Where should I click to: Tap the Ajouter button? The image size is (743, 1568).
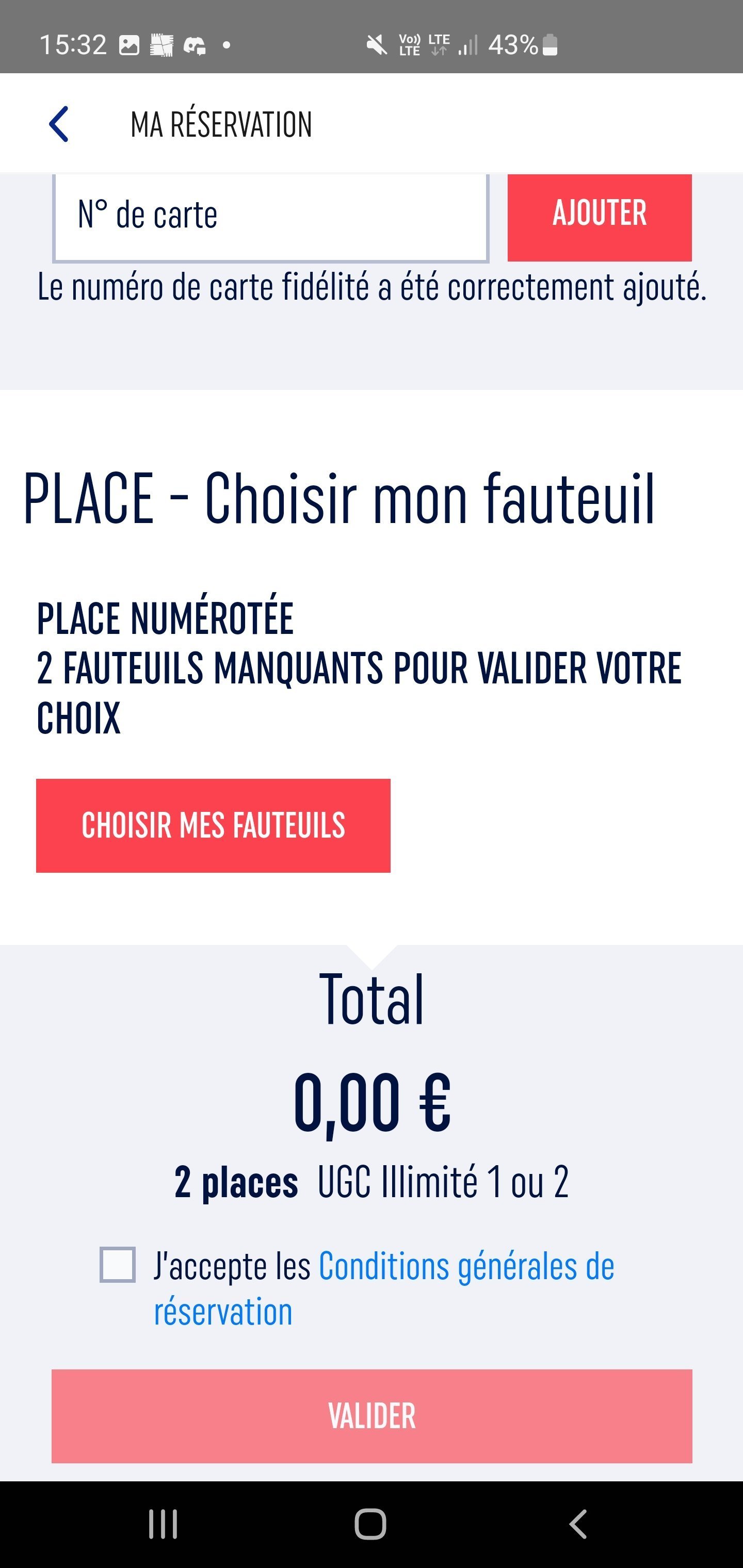(x=599, y=217)
